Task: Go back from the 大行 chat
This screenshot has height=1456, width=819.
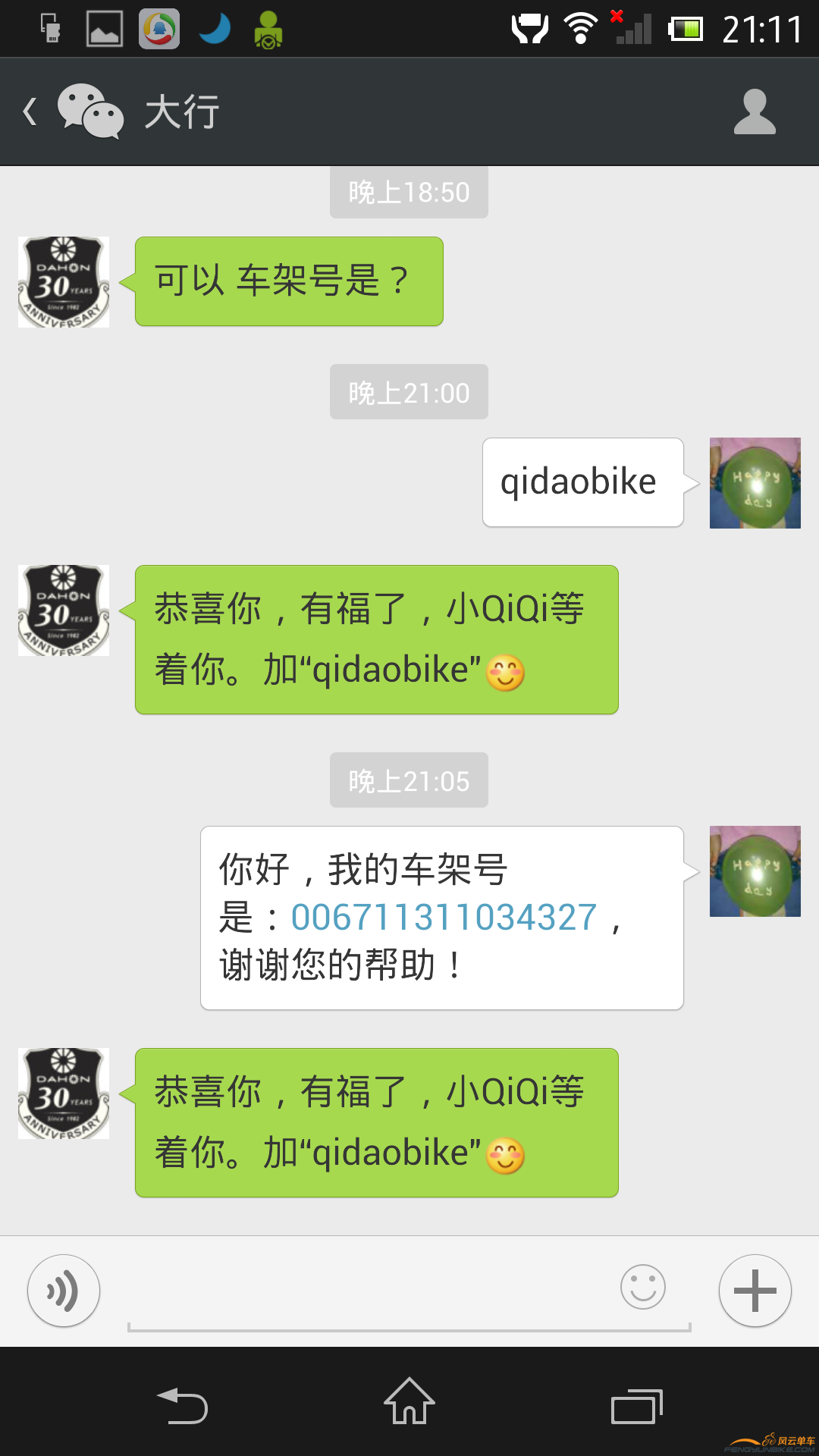Action: (x=30, y=112)
